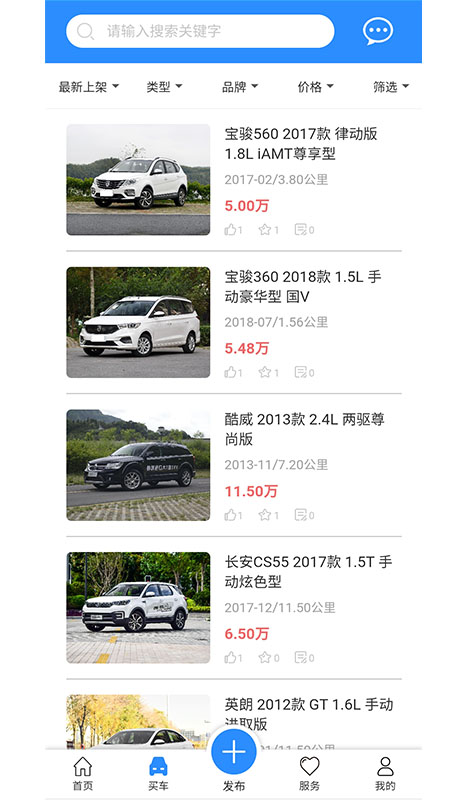Expand the 最新上架 sort dropdown
Viewport: 450px width, 800px height.
[x=88, y=87]
